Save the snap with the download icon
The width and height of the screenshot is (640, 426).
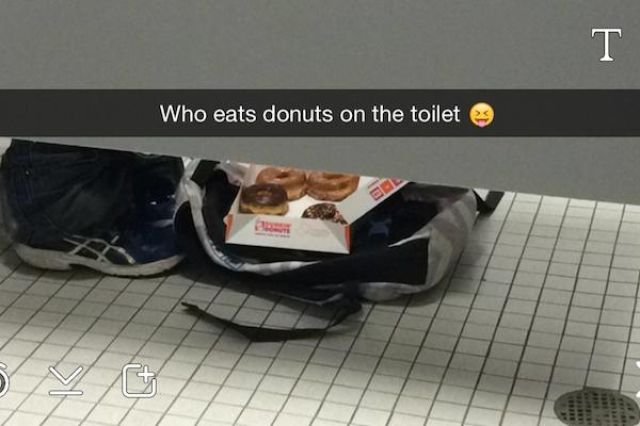(x=66, y=380)
